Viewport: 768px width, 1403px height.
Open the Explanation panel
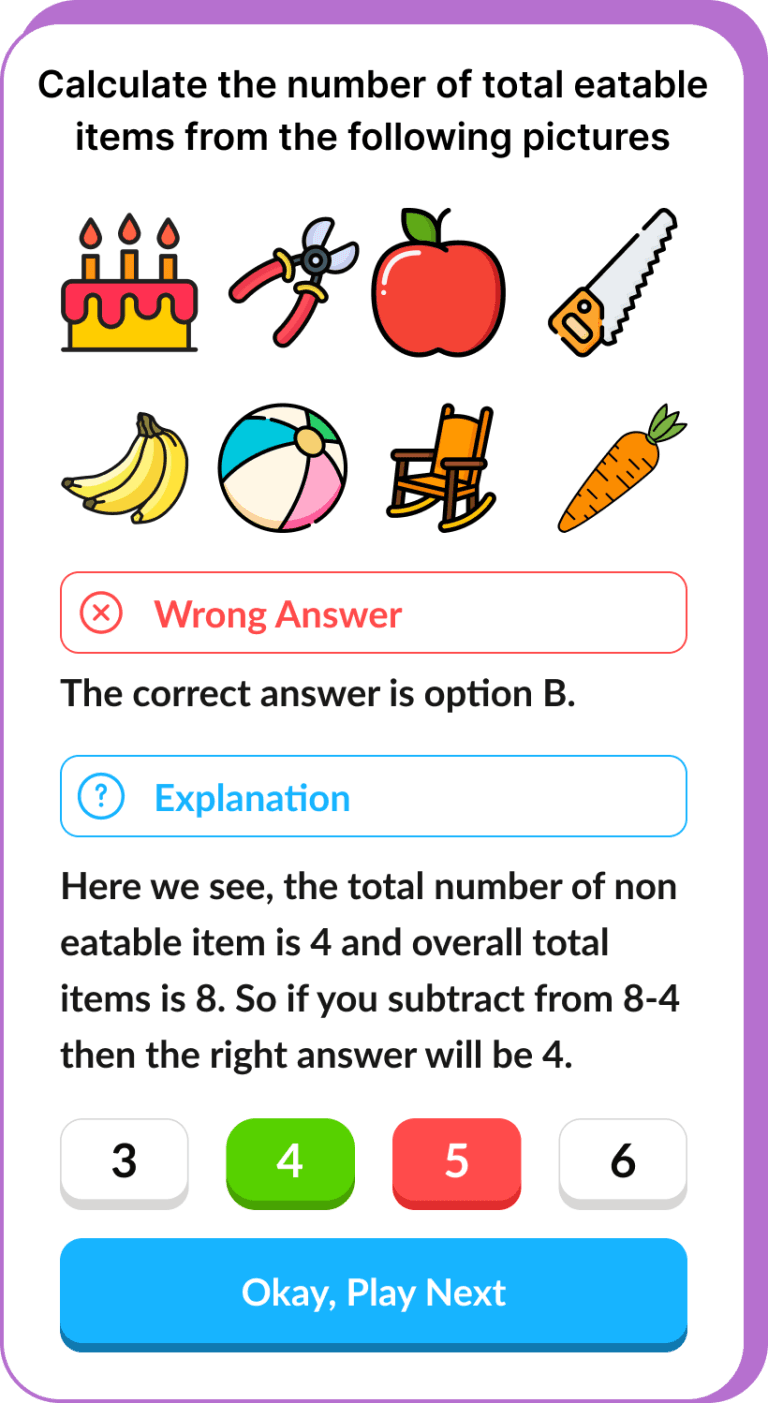point(373,796)
